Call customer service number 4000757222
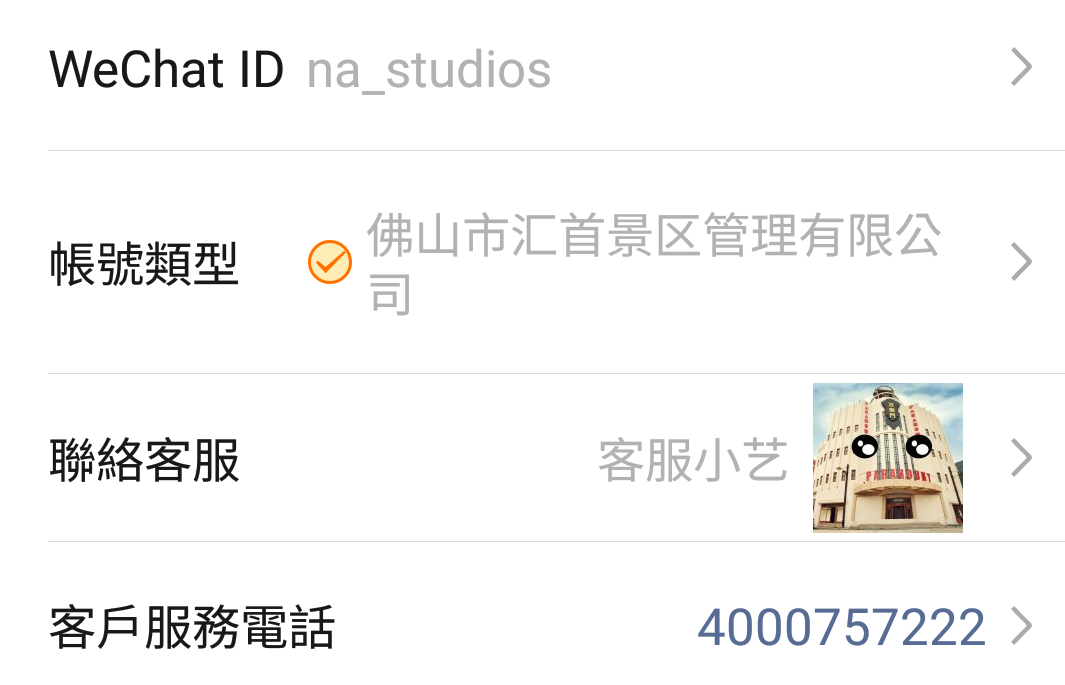 coord(840,627)
